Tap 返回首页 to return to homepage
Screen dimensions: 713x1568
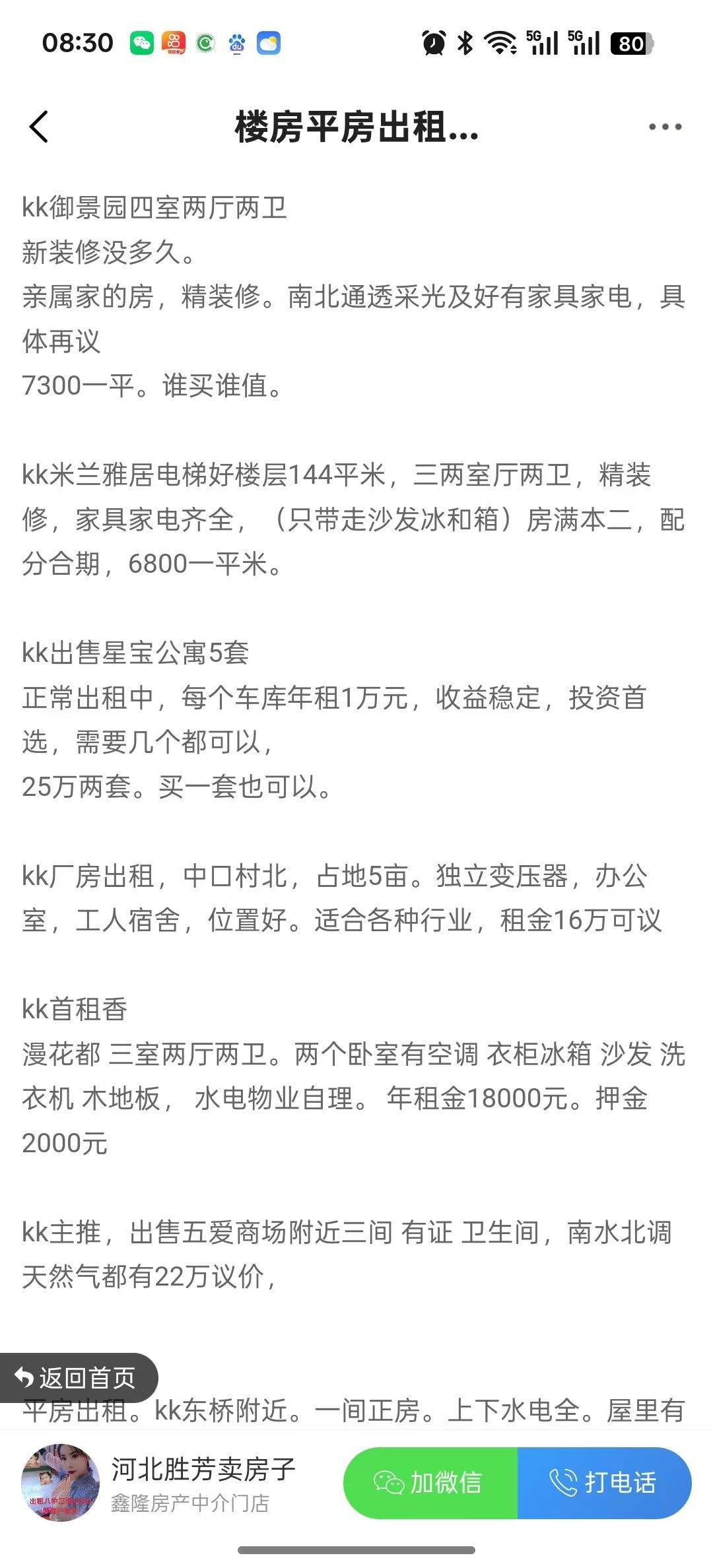[78, 1378]
